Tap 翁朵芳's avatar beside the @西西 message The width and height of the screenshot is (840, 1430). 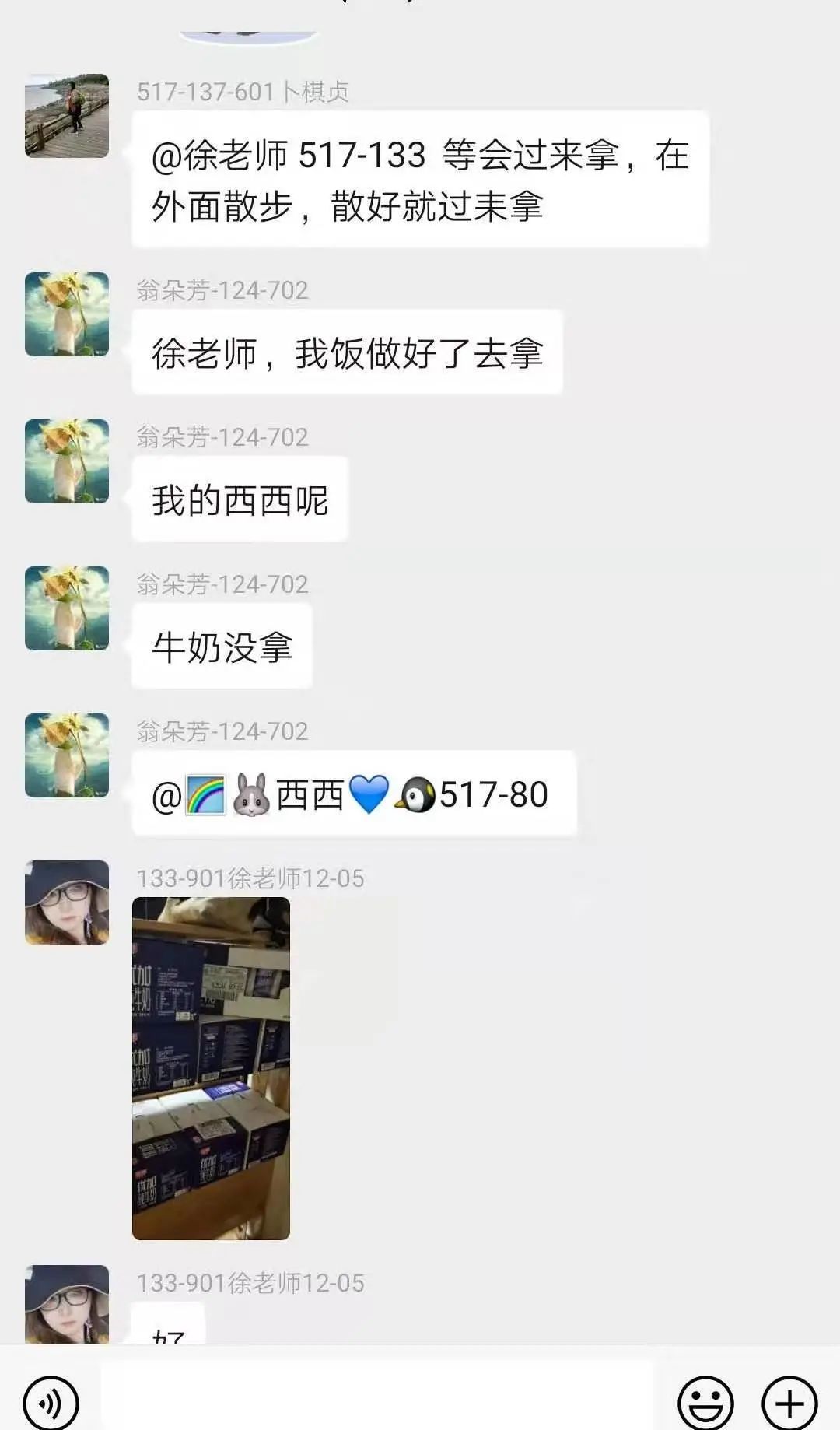pyautogui.click(x=67, y=755)
